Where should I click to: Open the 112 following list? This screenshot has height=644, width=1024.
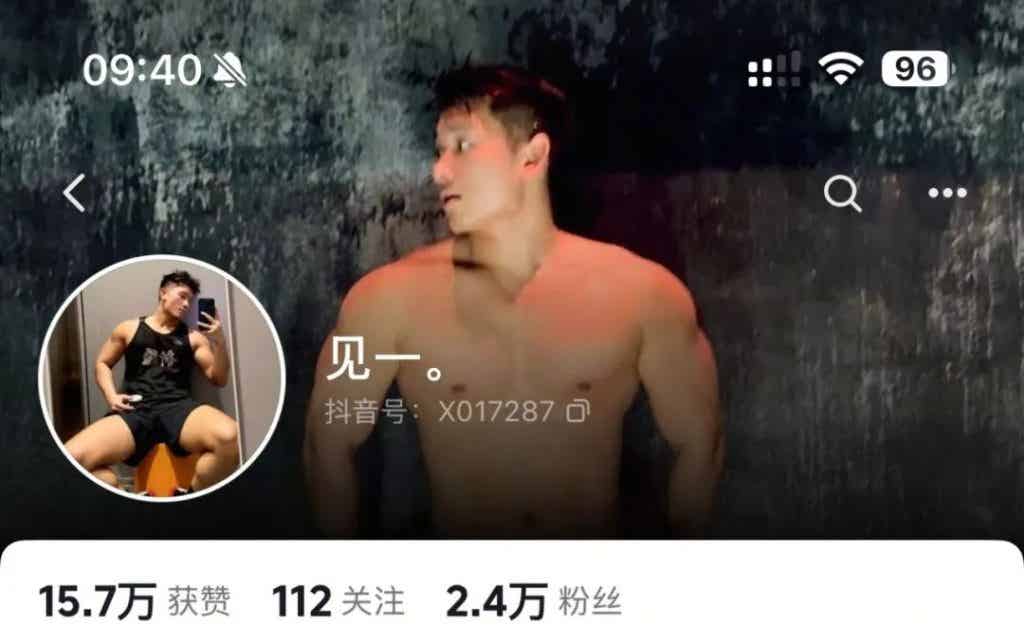[x=338, y=602]
